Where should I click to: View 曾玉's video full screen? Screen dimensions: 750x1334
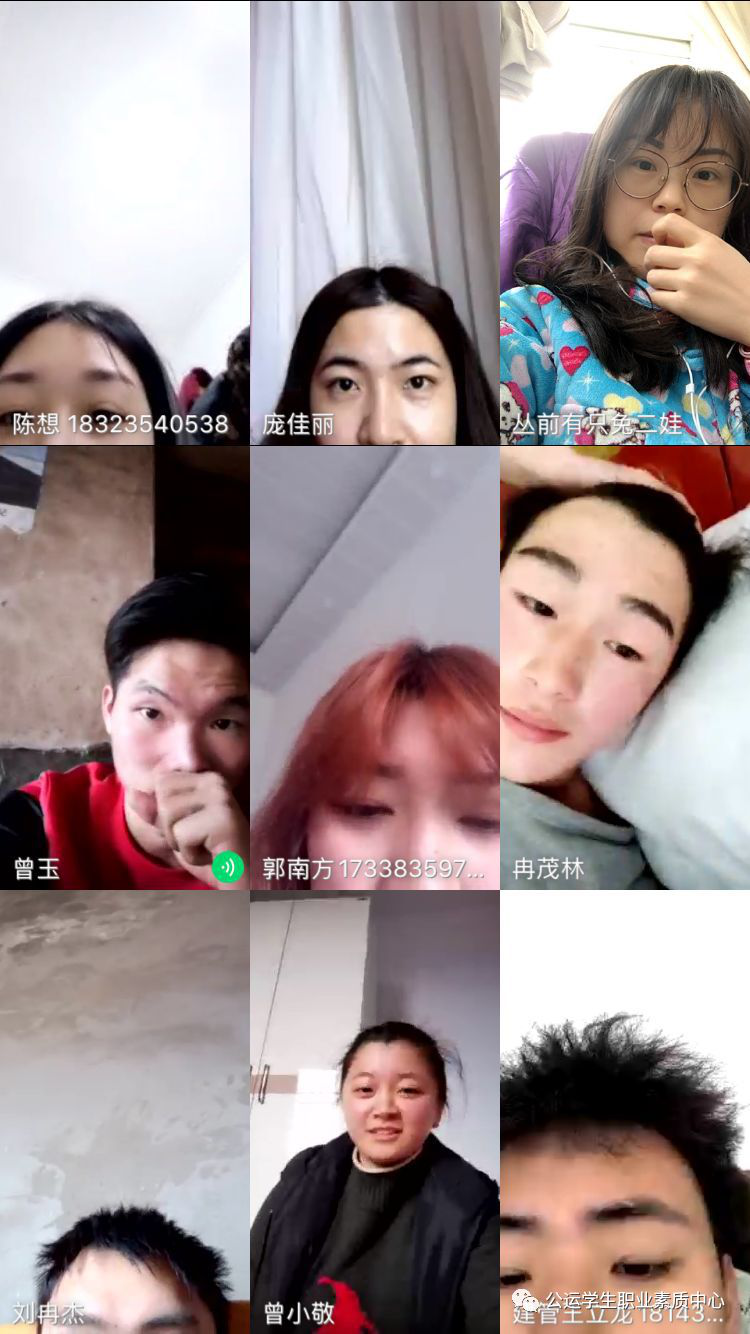pos(124,667)
